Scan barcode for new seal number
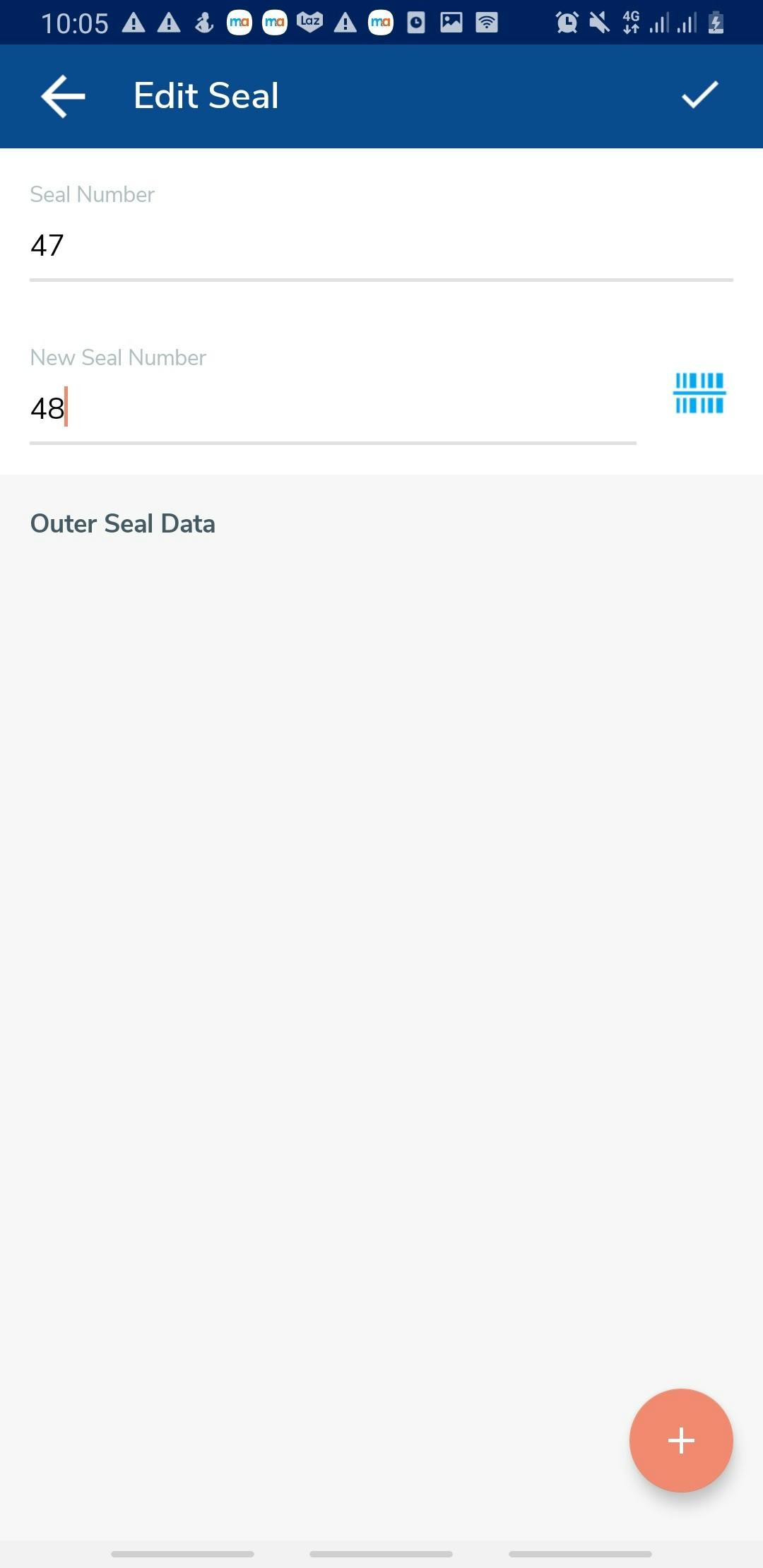This screenshot has height=1568, width=763. pyautogui.click(x=699, y=393)
